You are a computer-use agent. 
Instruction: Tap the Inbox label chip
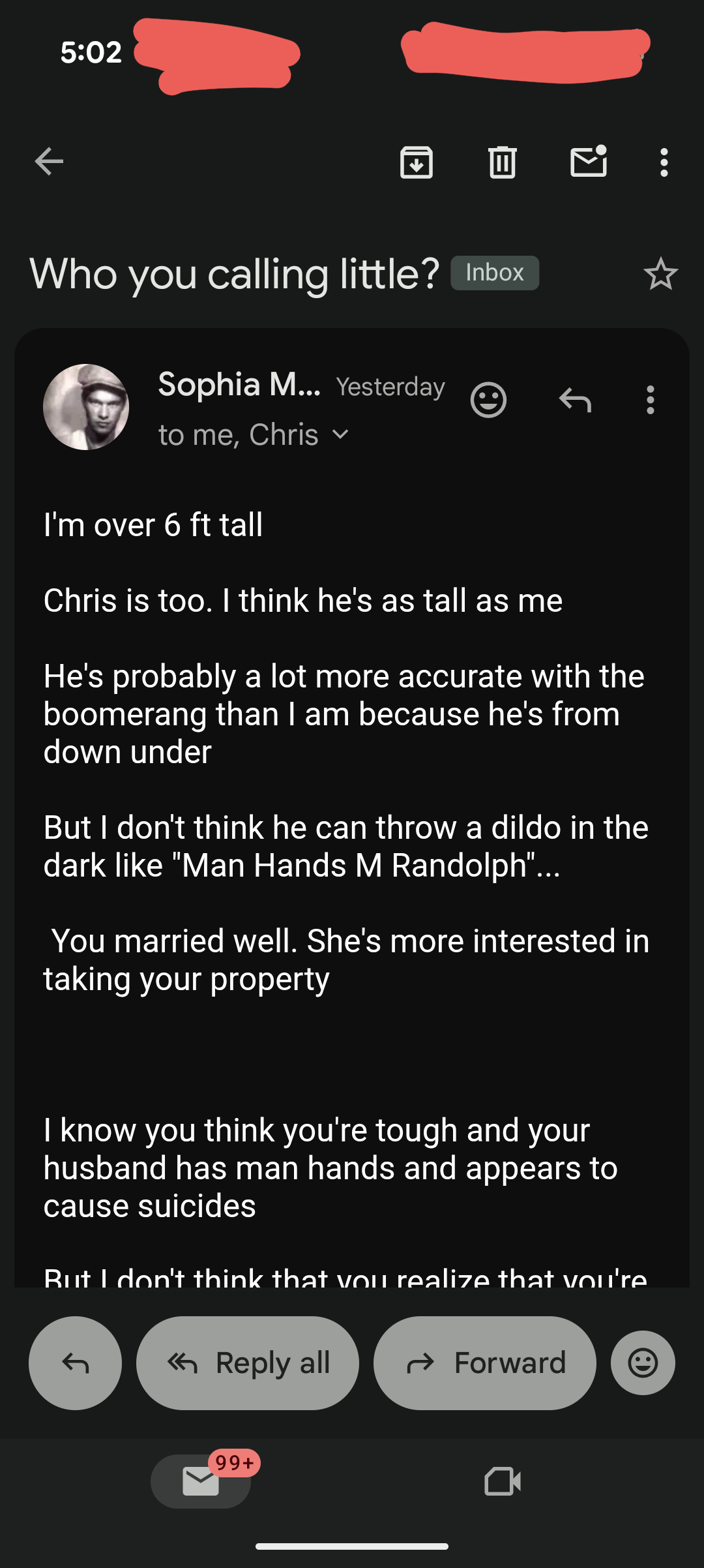point(495,273)
